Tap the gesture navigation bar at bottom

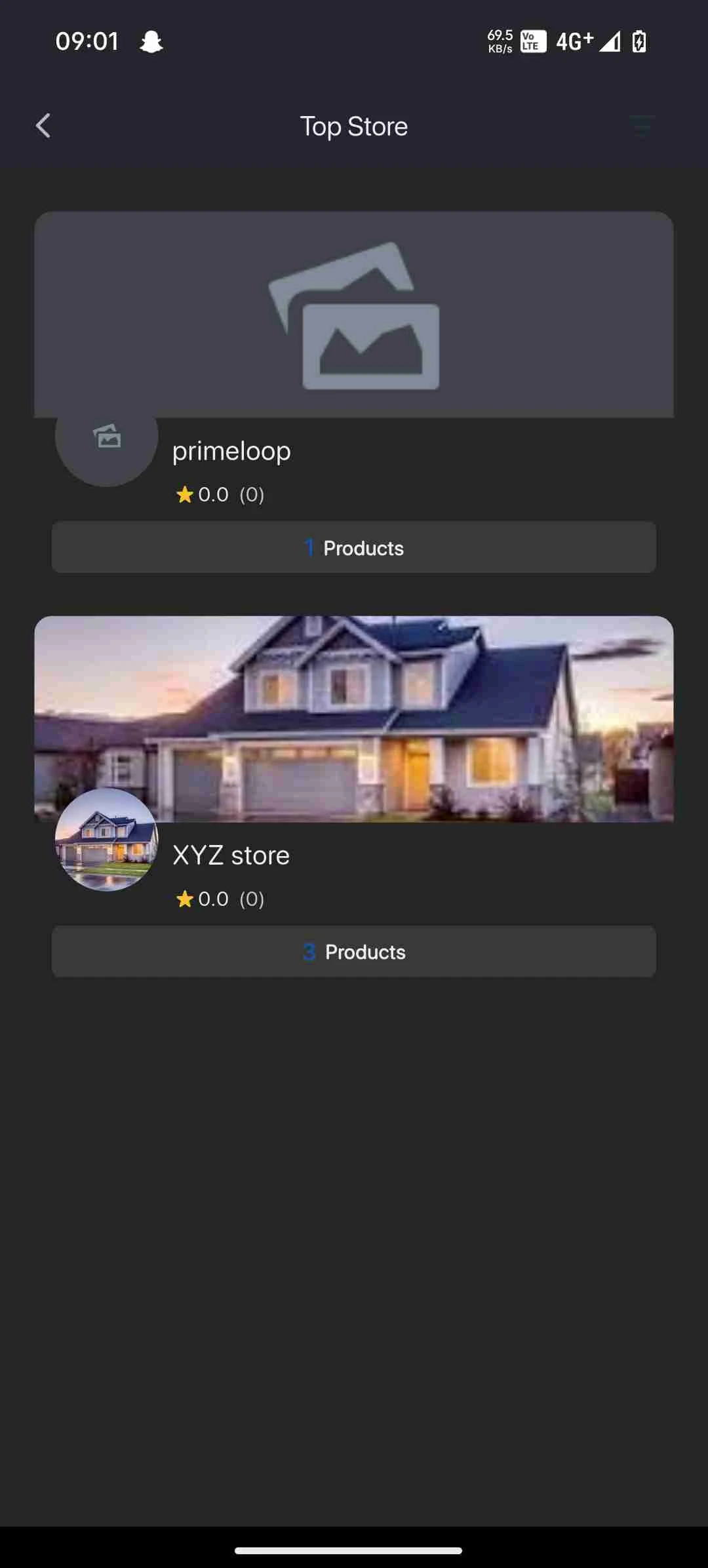pyautogui.click(x=354, y=1550)
